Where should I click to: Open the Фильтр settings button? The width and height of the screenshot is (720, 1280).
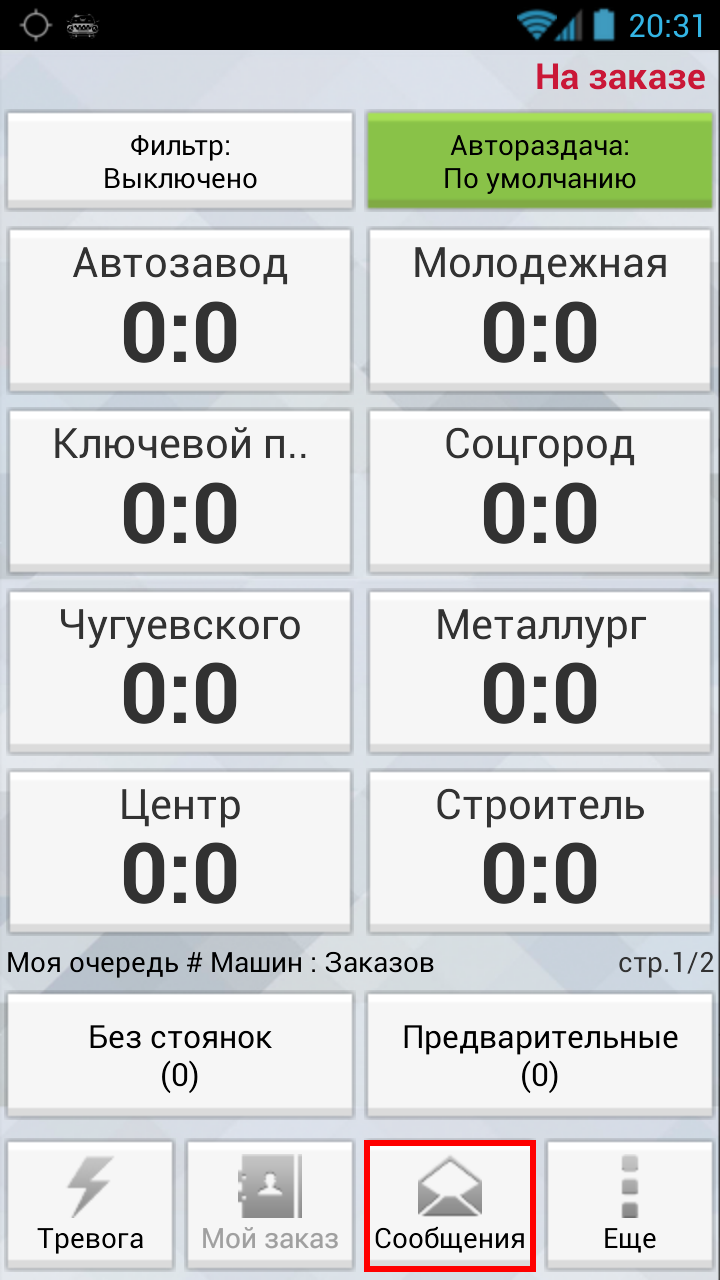point(180,161)
